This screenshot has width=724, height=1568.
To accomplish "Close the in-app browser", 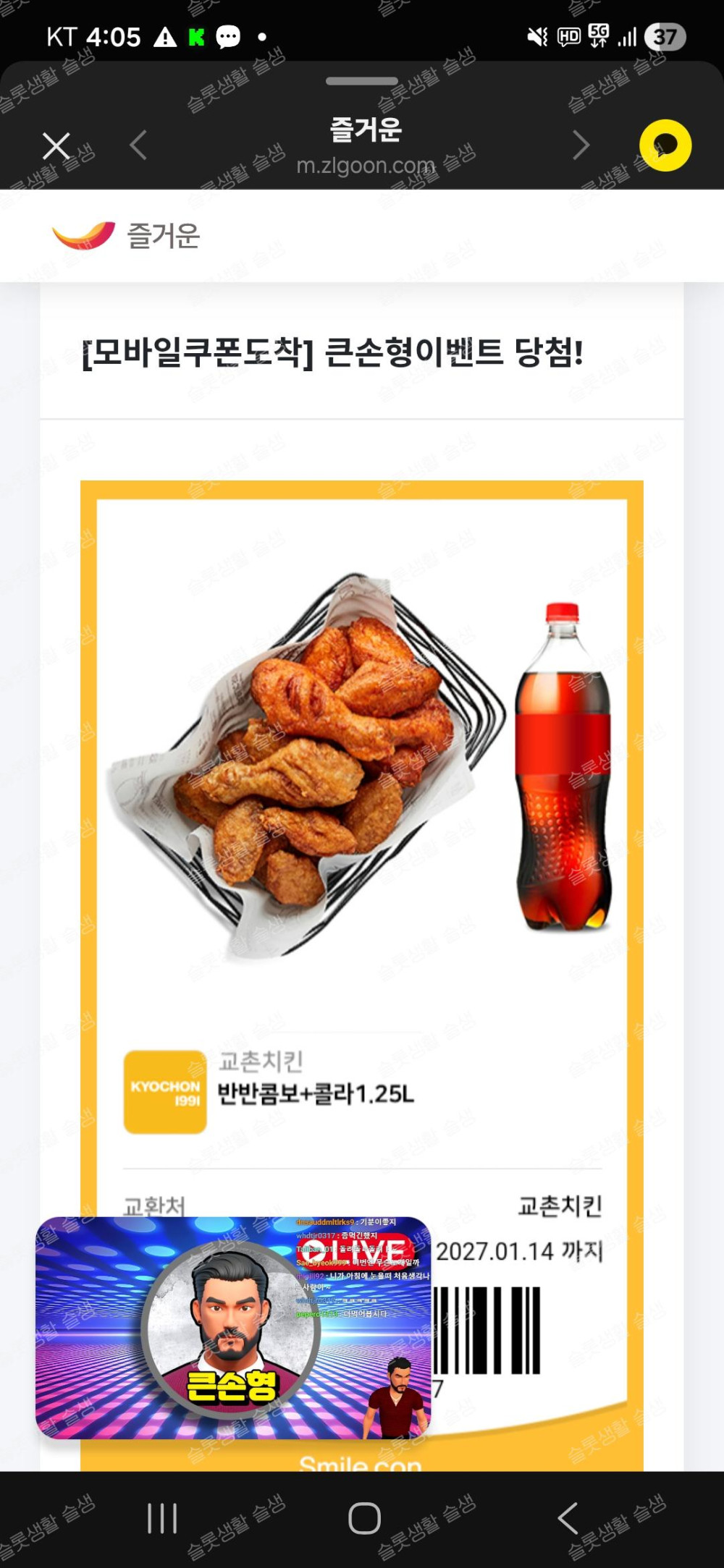I will click(56, 146).
